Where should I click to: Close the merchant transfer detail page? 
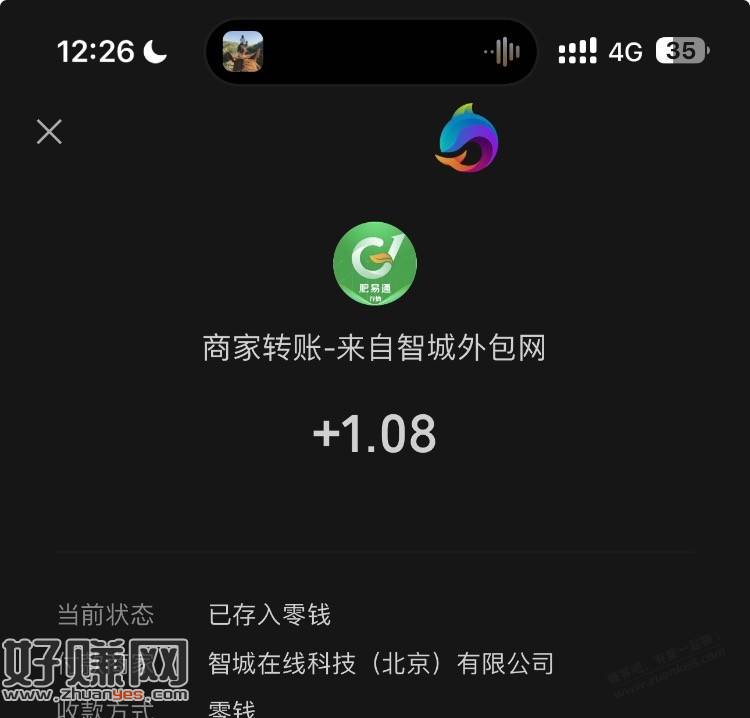pos(49,132)
